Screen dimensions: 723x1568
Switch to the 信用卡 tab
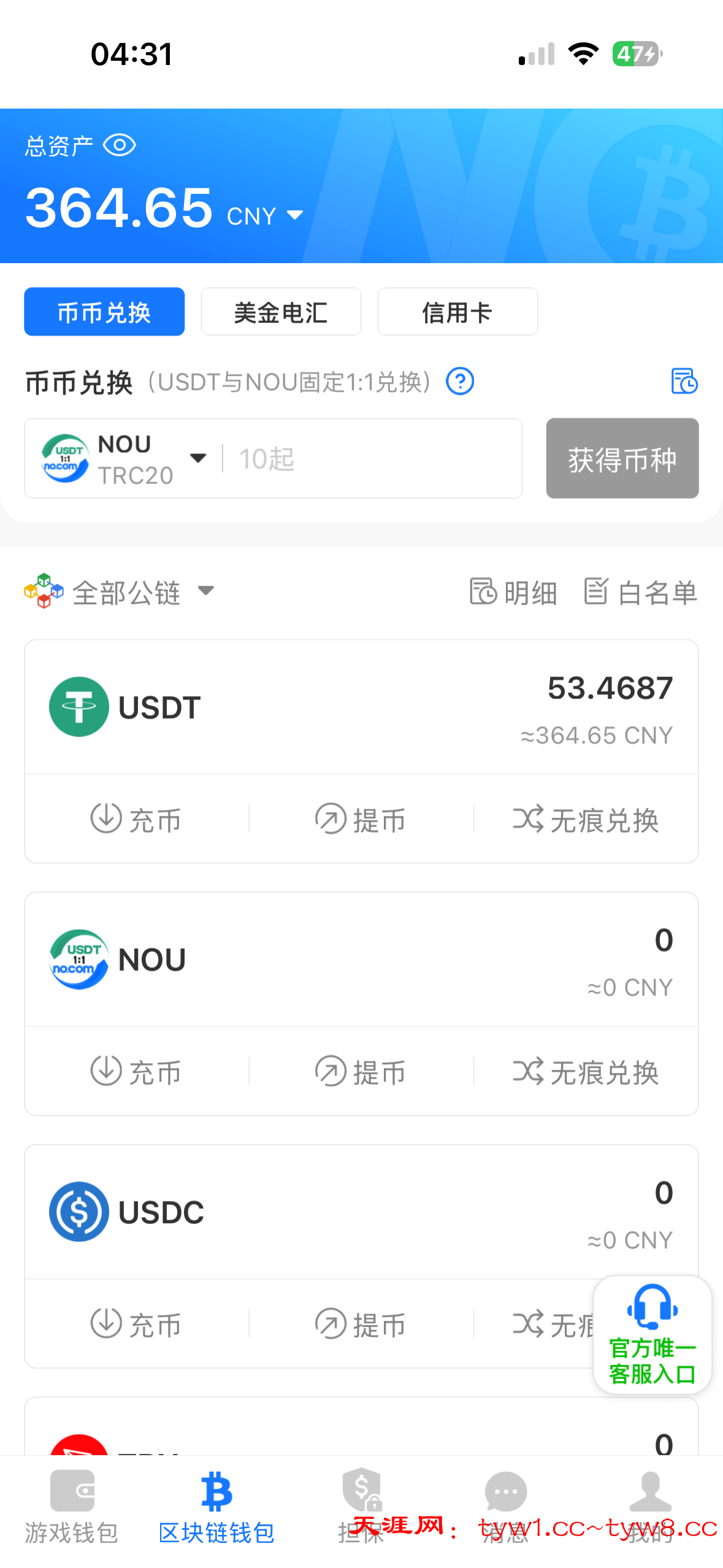pyautogui.click(x=457, y=312)
